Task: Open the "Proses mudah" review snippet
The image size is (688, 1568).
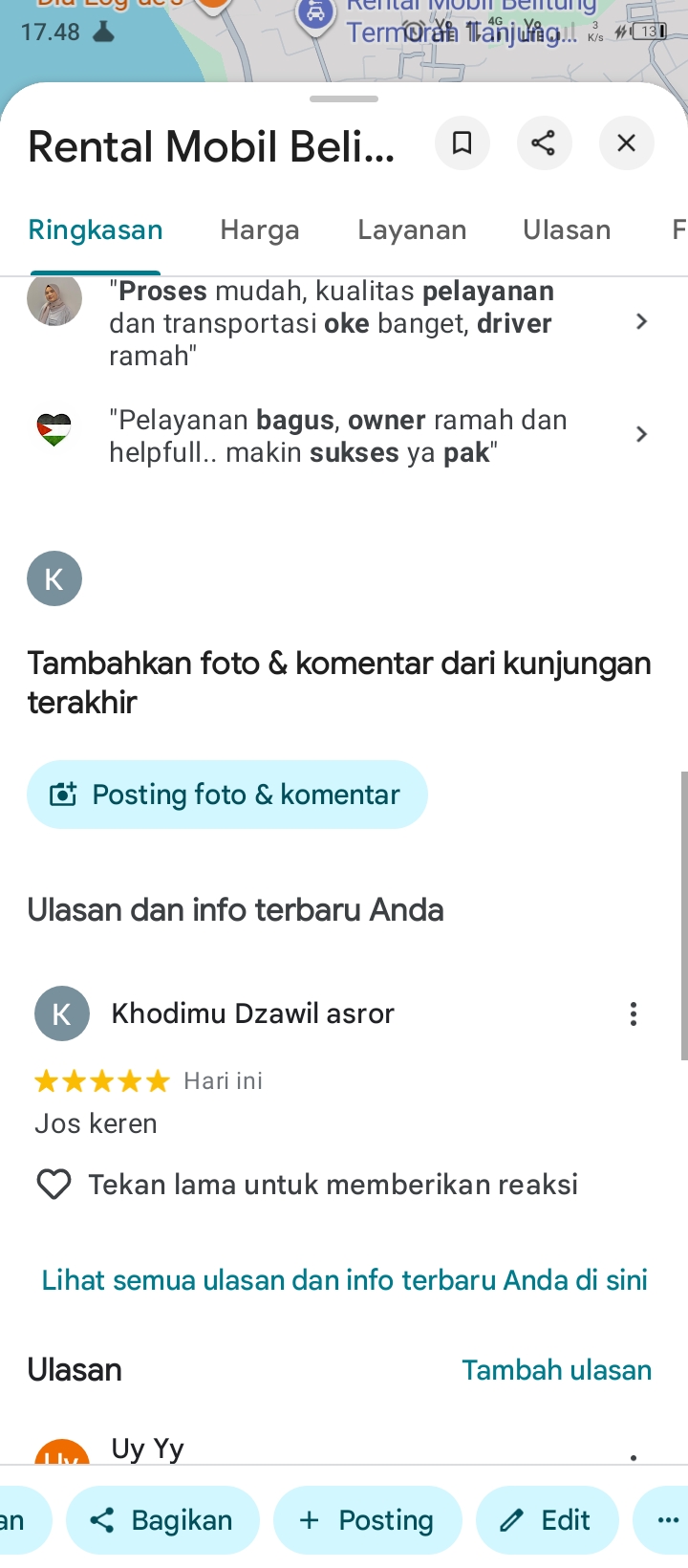Action: tap(344, 323)
